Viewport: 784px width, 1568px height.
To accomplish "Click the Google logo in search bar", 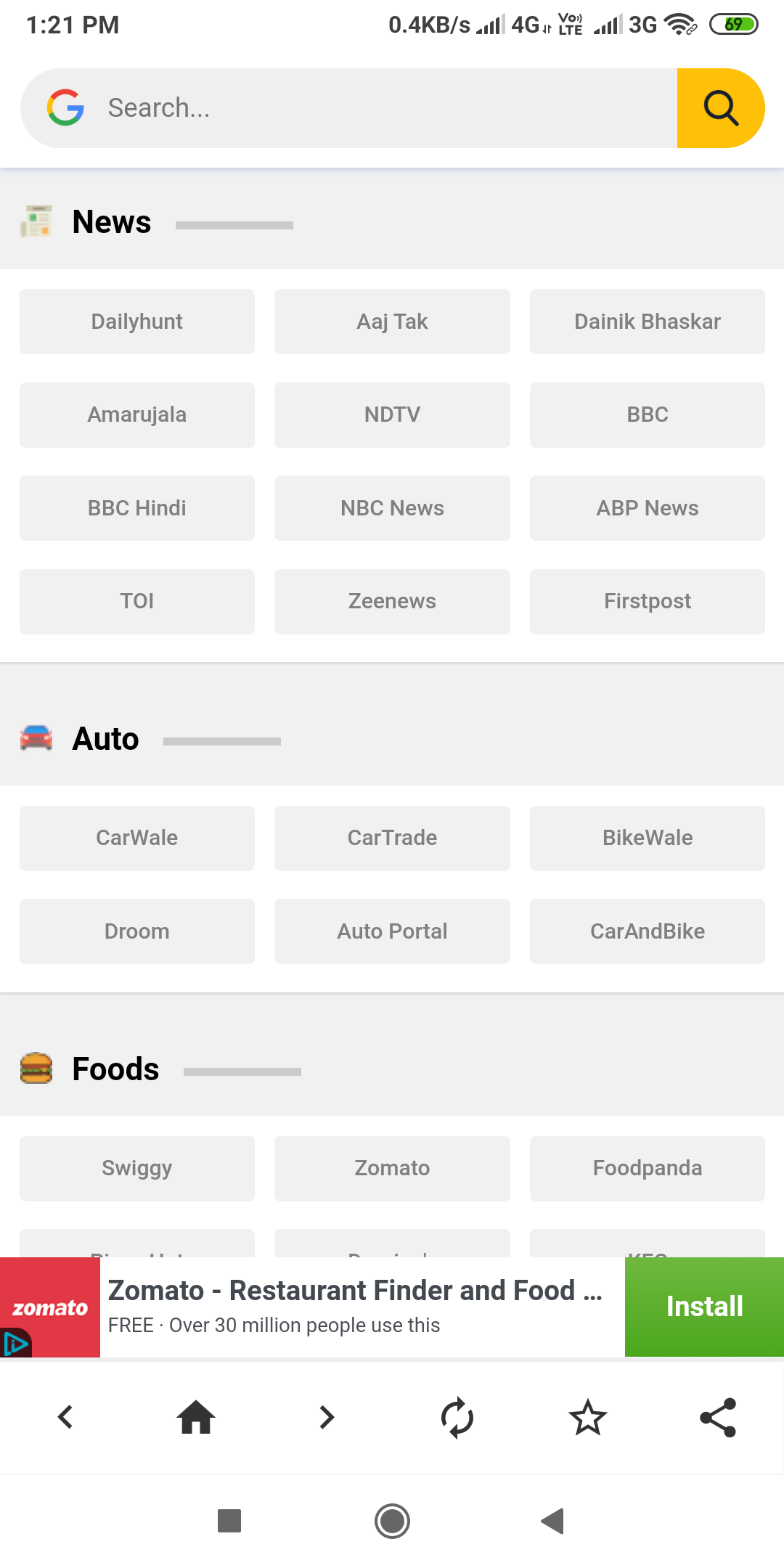I will coord(66,107).
